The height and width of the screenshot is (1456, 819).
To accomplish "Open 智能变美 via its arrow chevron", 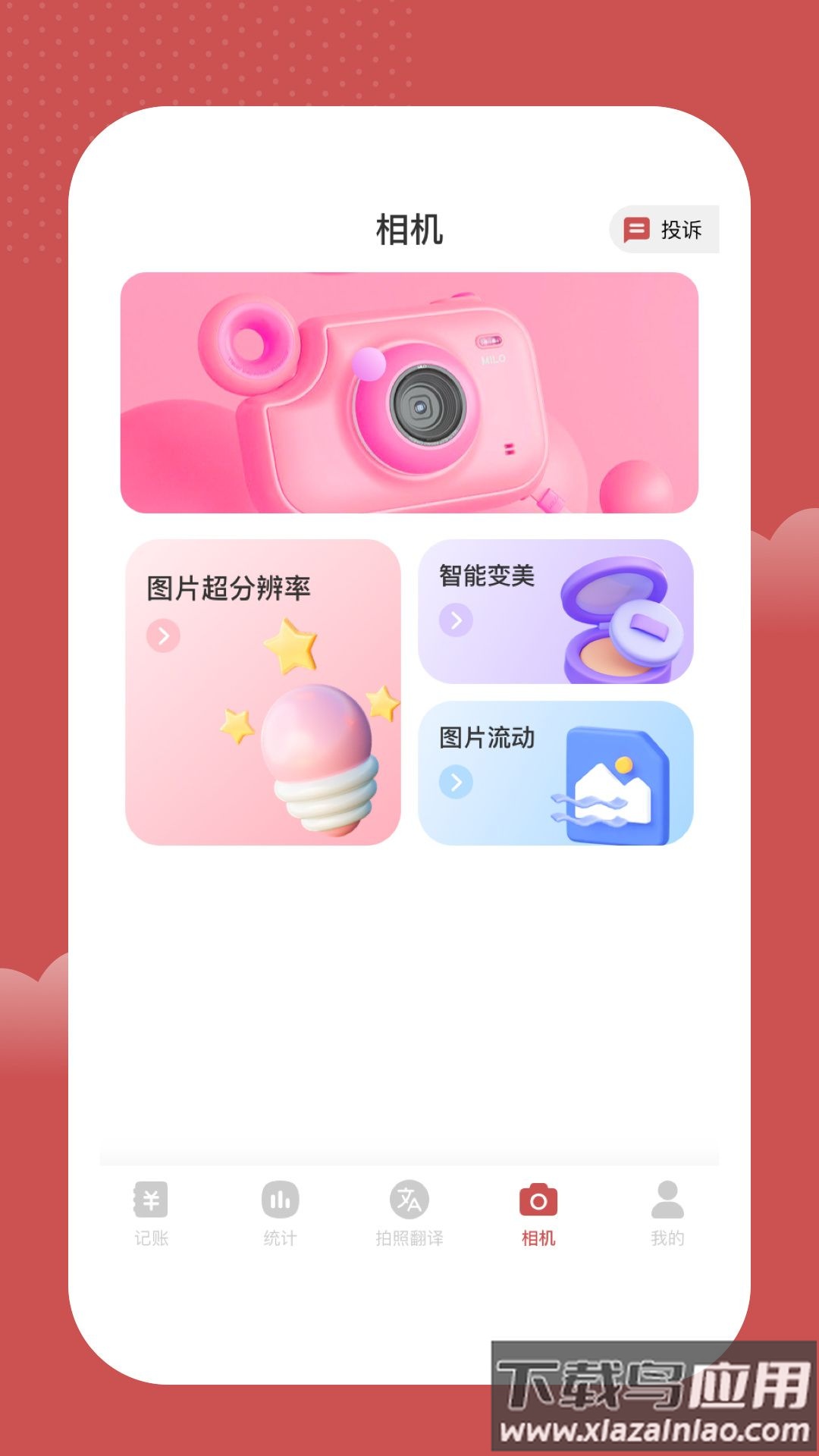I will click(x=455, y=620).
